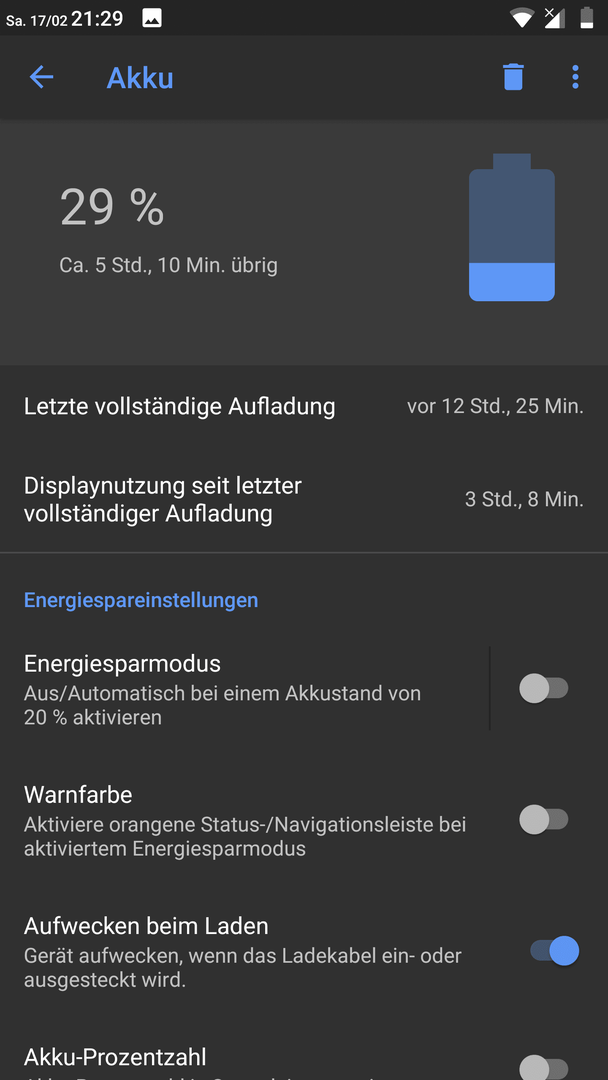Toggle the Energiesparmodus switch
The image size is (608, 1080).
[544, 688]
